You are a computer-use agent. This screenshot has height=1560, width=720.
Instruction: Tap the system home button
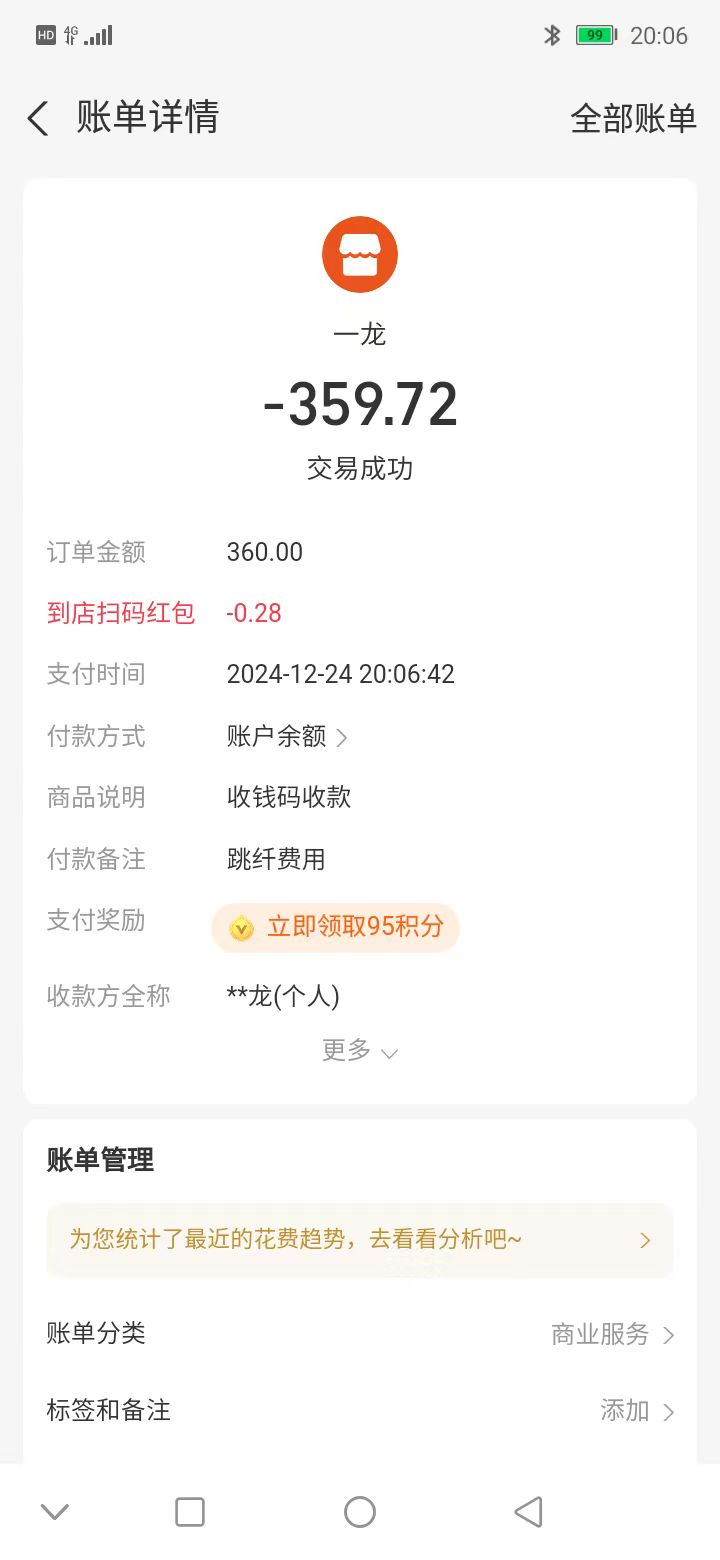tap(360, 1512)
